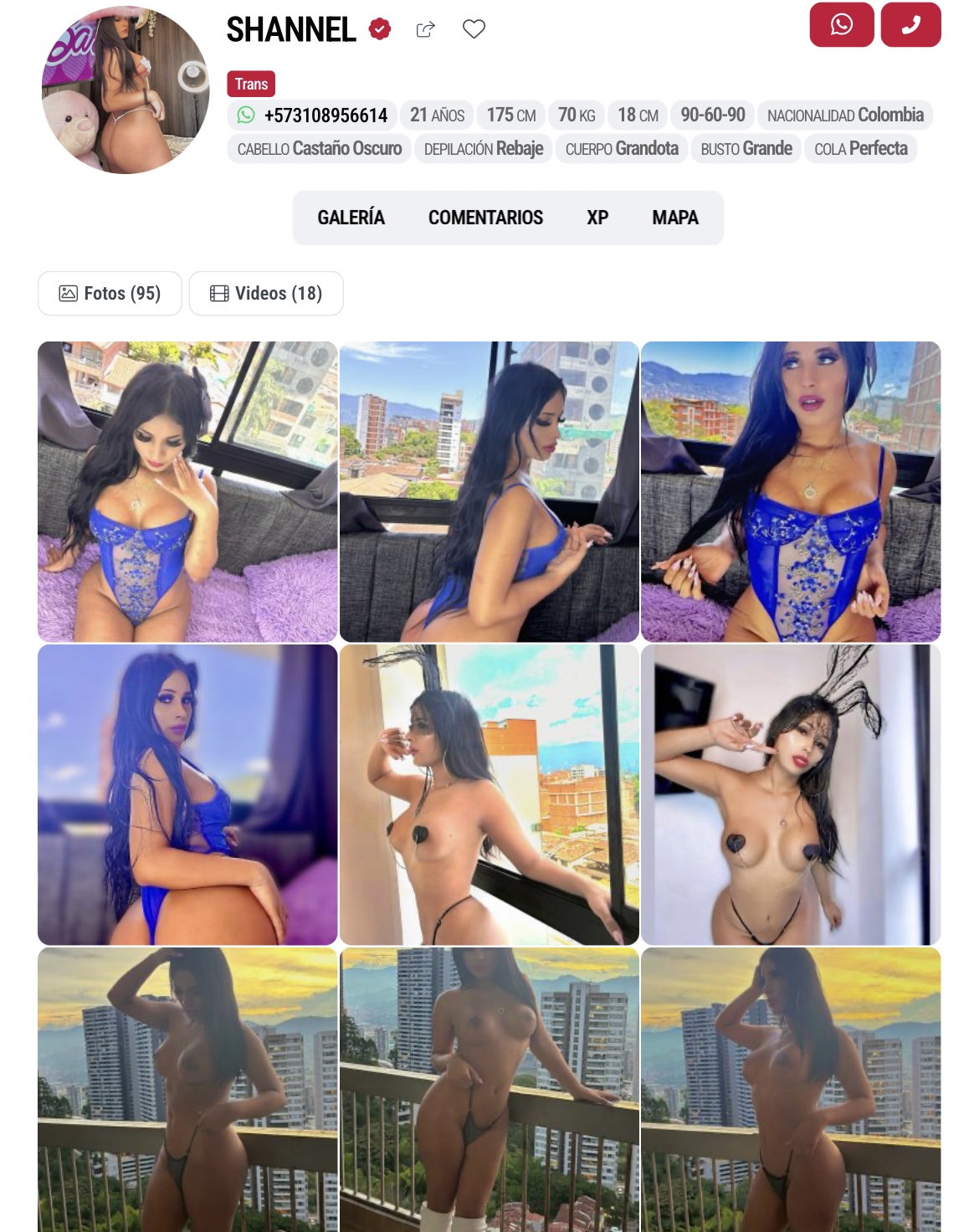This screenshot has width=979, height=1232.
Task: Share Shannel's profile
Action: pyautogui.click(x=425, y=30)
